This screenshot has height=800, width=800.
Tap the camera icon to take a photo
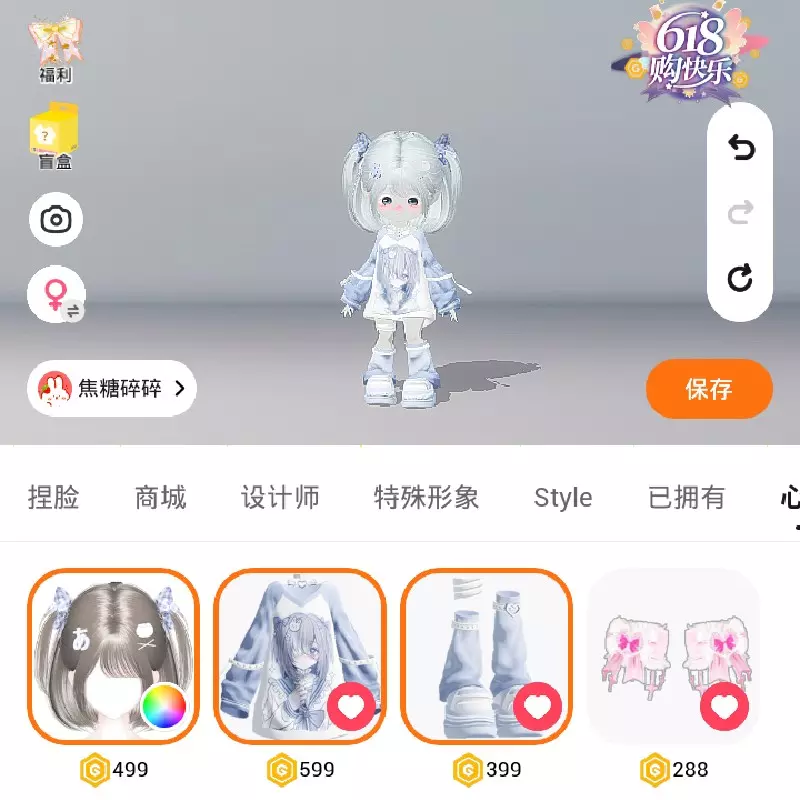(56, 220)
